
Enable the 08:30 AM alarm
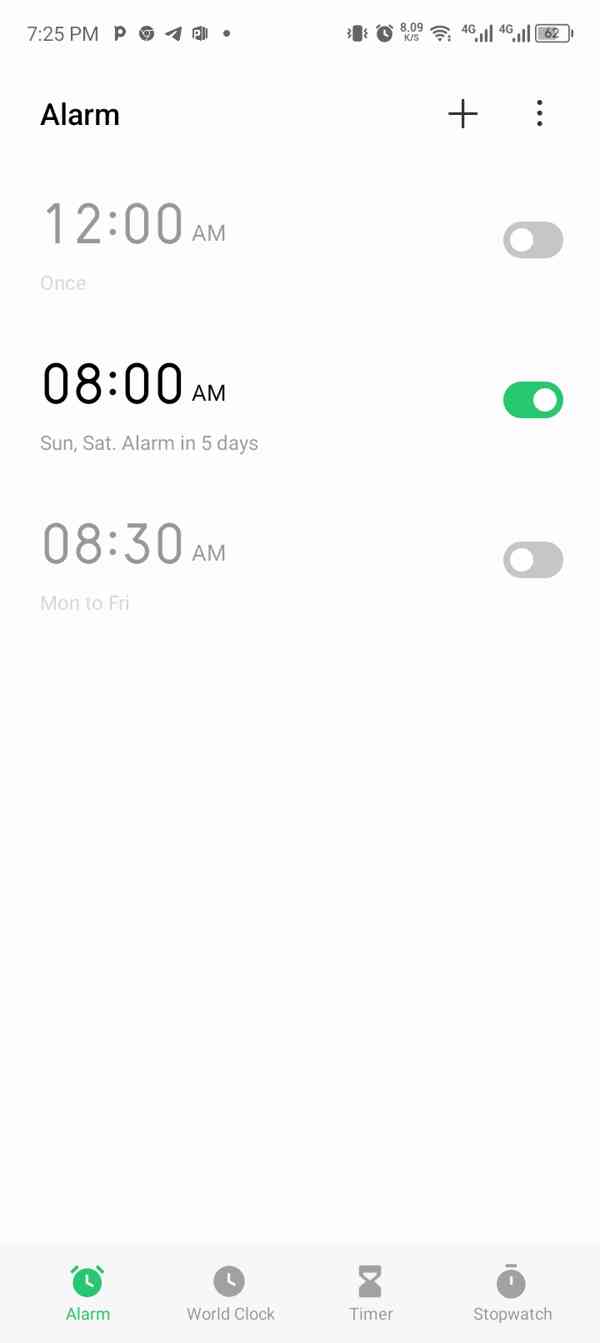(x=533, y=560)
